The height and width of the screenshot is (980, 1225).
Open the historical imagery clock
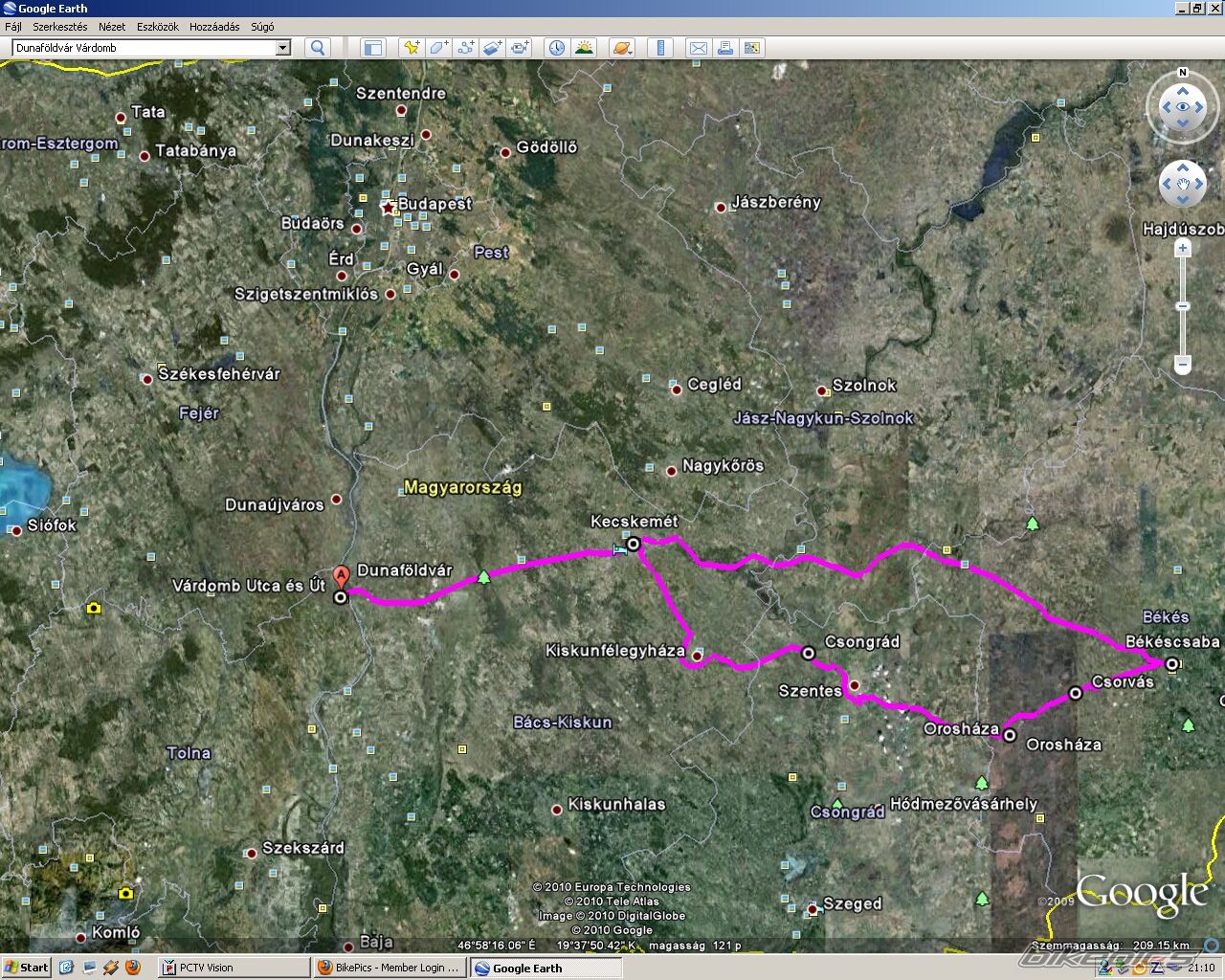click(x=556, y=48)
